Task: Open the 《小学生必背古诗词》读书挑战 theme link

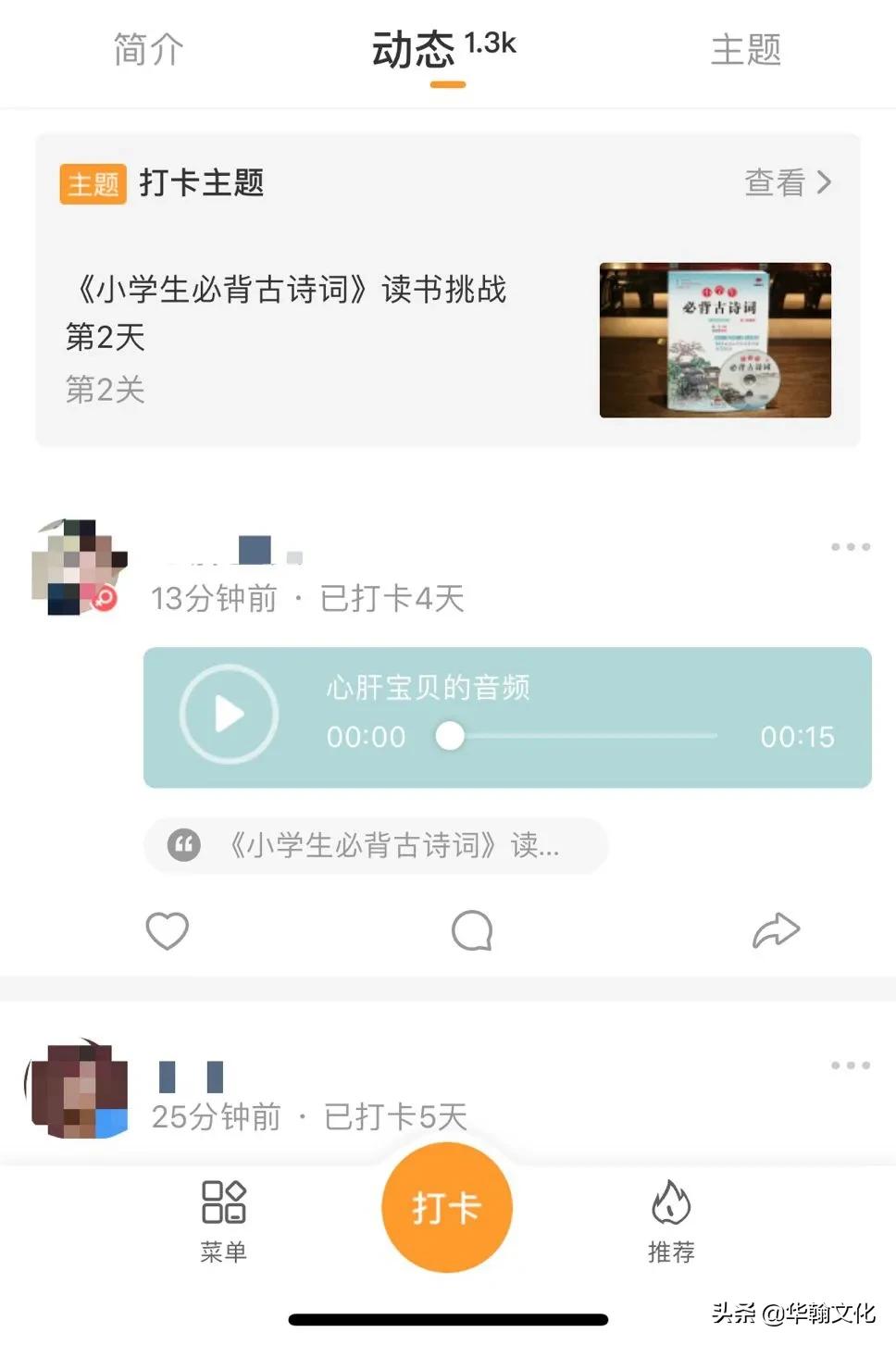Action: pos(287,315)
